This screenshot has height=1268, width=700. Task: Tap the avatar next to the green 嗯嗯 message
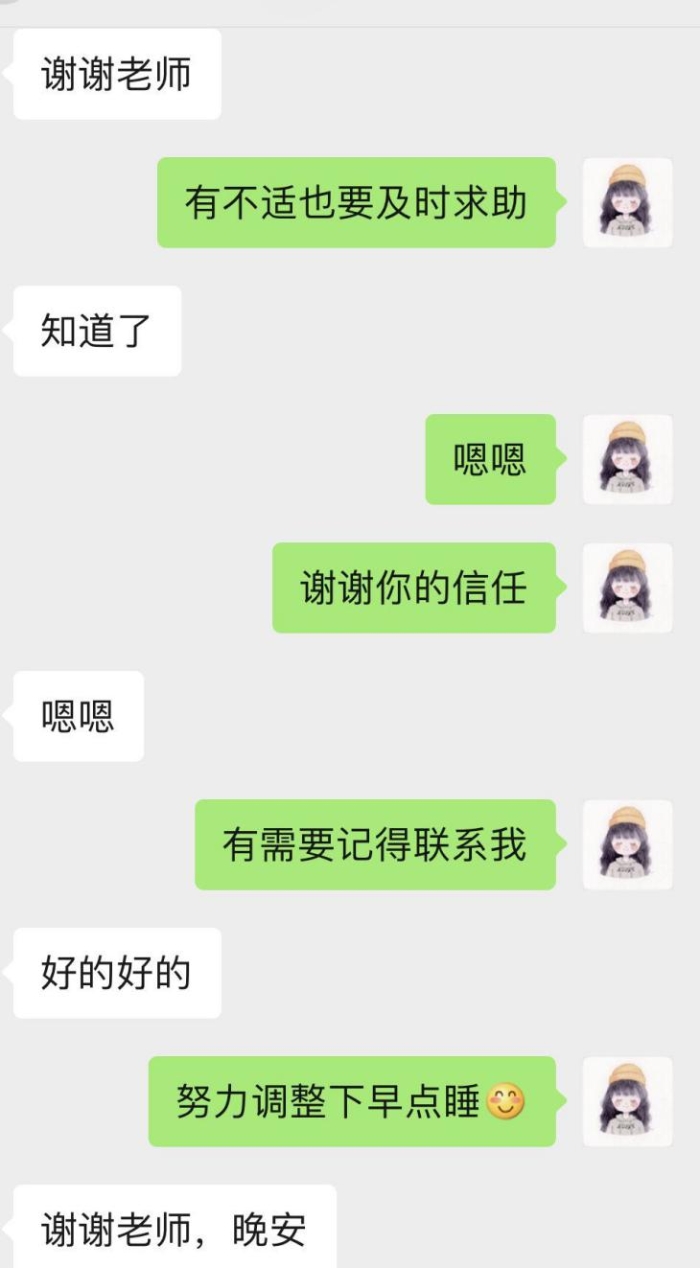click(627, 459)
